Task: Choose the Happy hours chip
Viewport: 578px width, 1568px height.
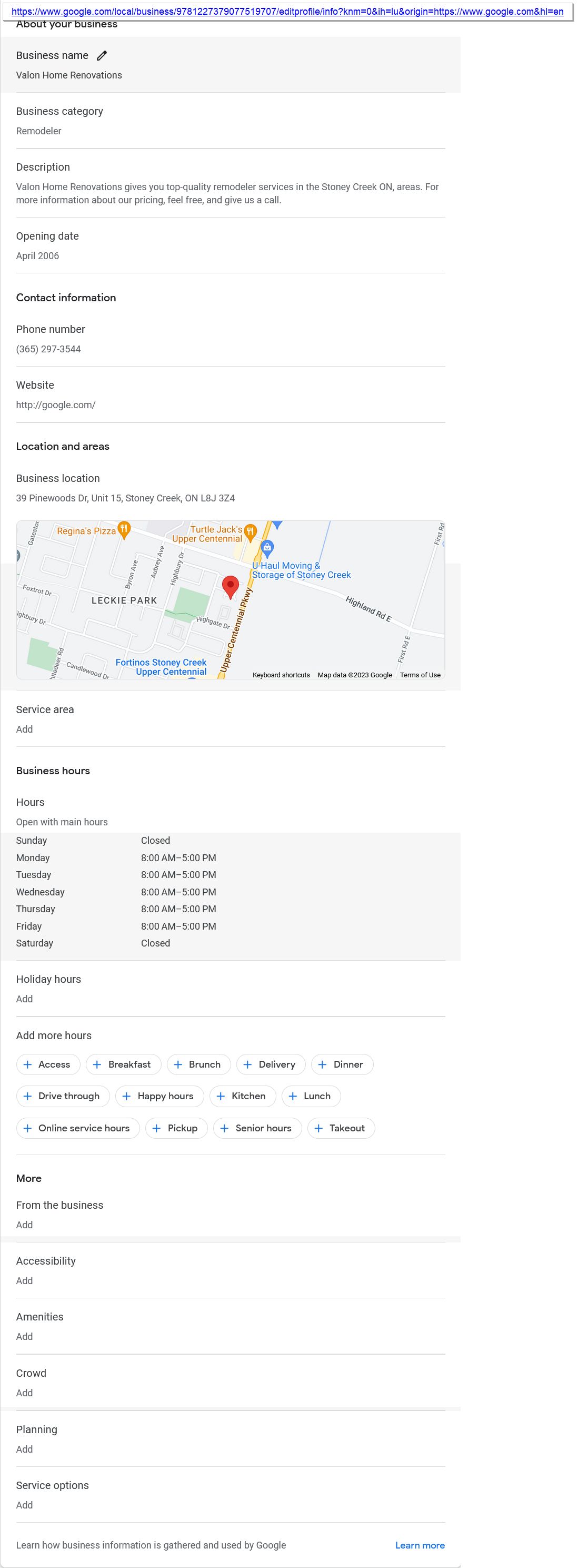Action: 158,1096
